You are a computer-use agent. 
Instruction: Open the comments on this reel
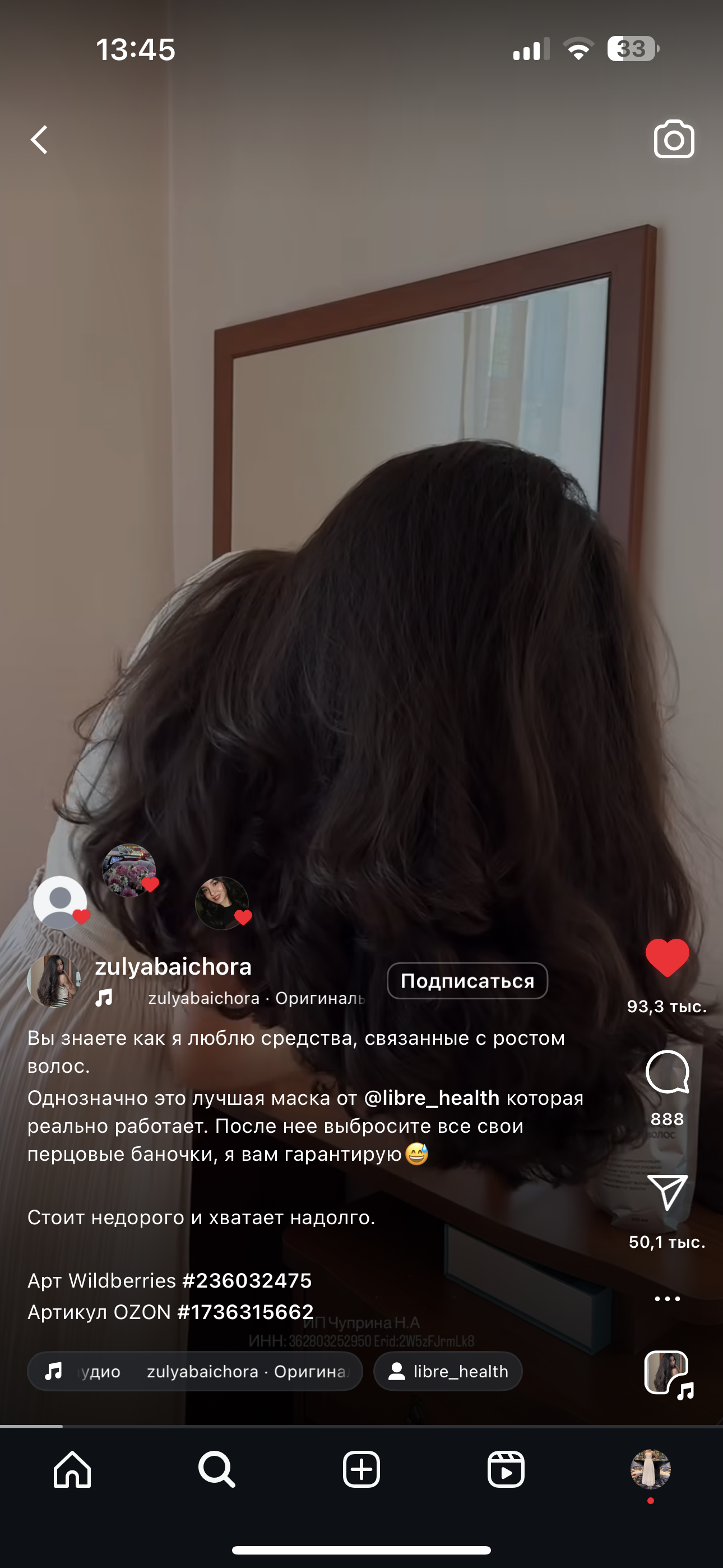point(667,1072)
